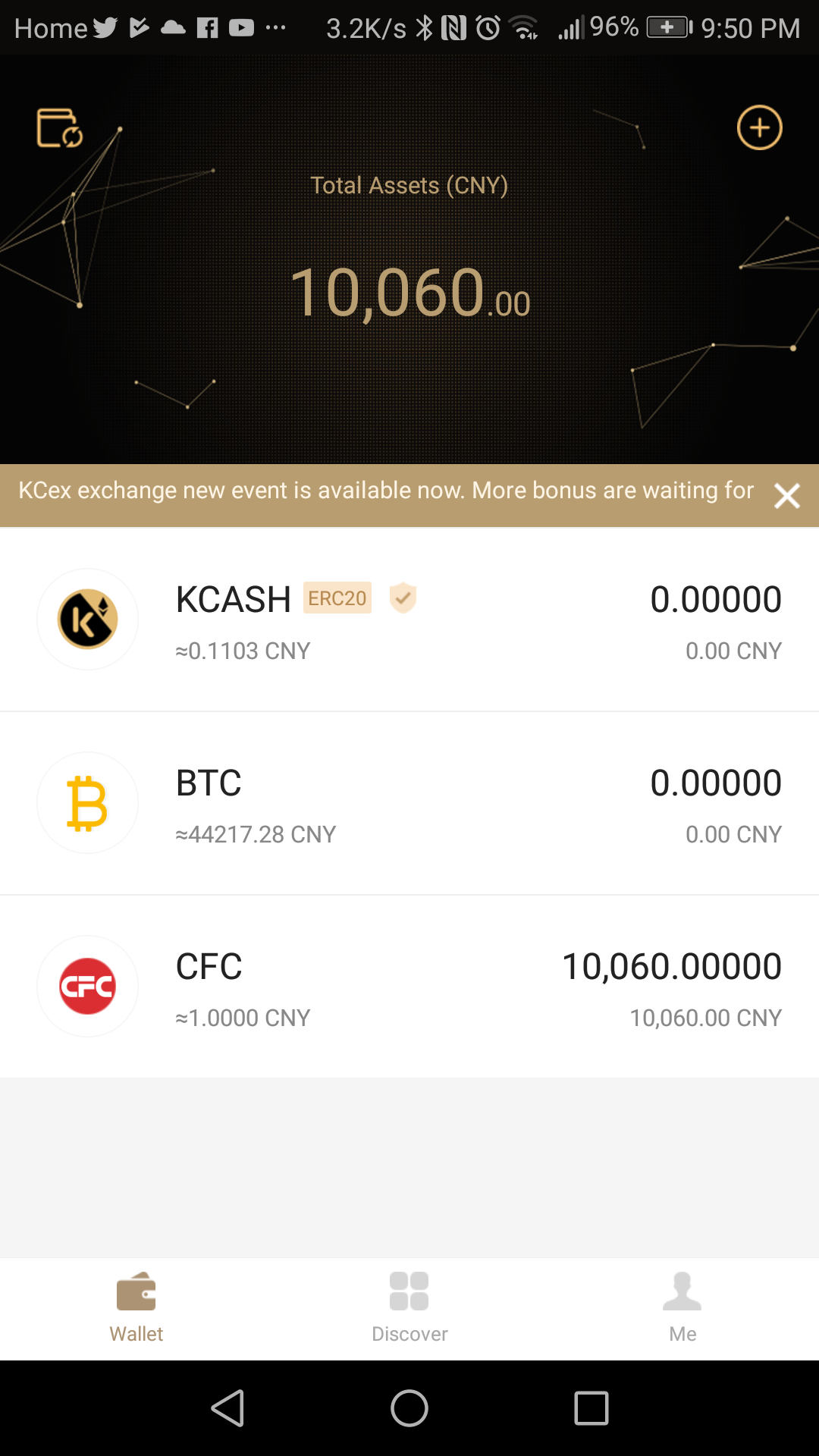This screenshot has height=1456, width=819.
Task: Open the KCASH asset row
Action: tap(409, 620)
